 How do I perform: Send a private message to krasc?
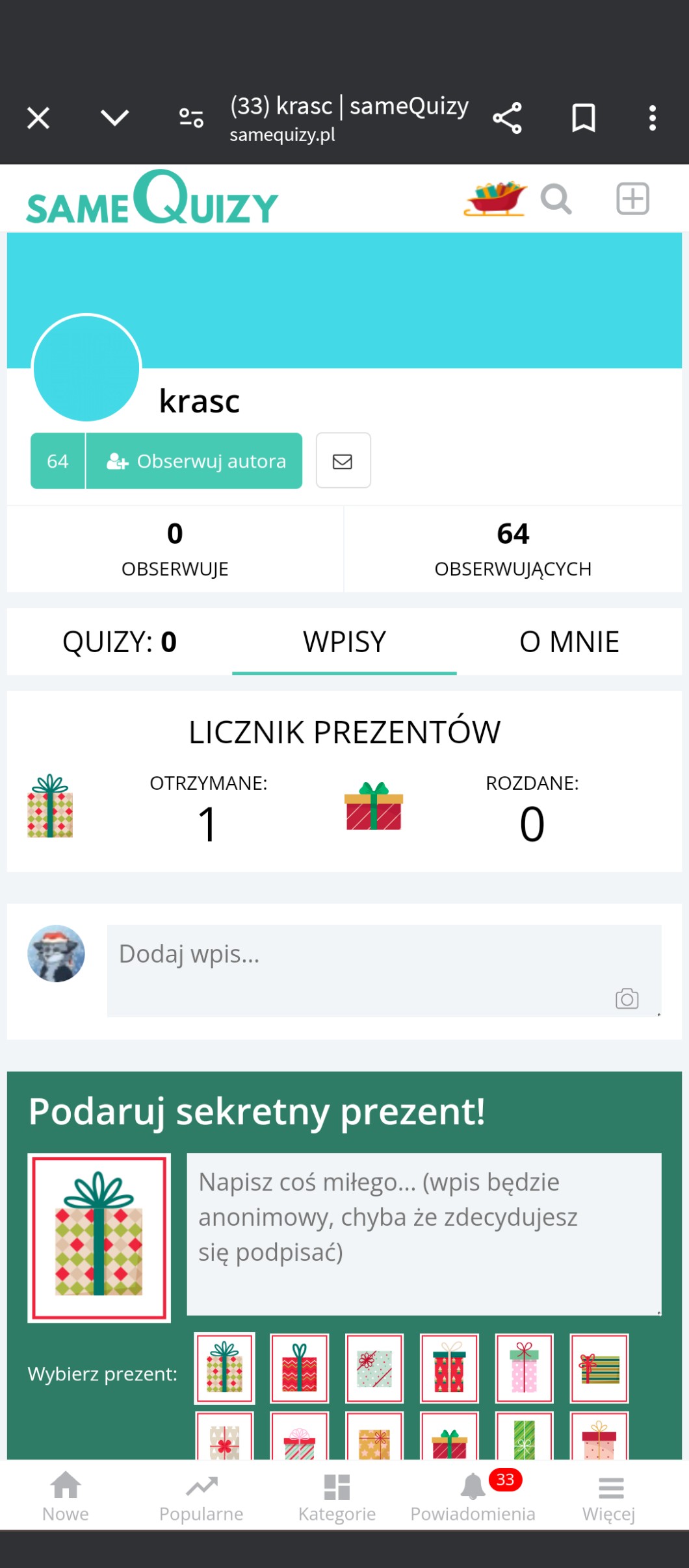coord(343,461)
